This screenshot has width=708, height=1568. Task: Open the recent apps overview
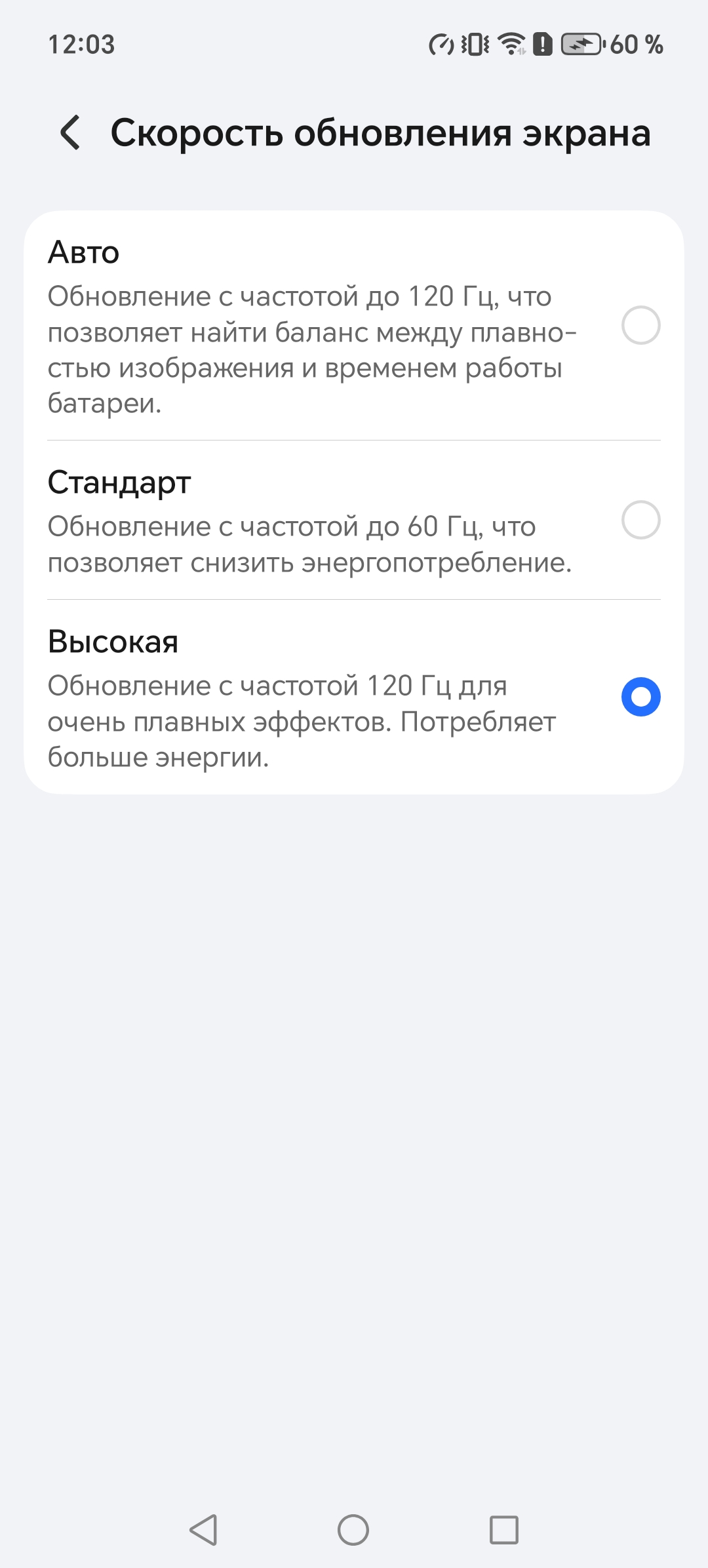(x=503, y=1530)
